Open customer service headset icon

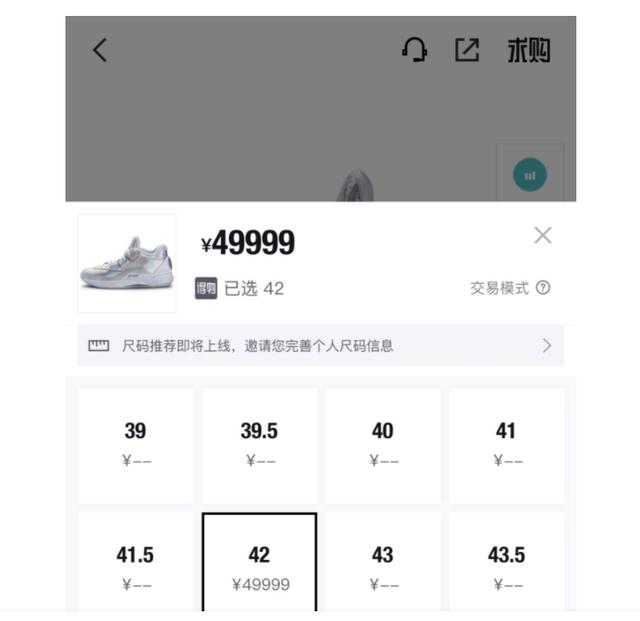414,50
